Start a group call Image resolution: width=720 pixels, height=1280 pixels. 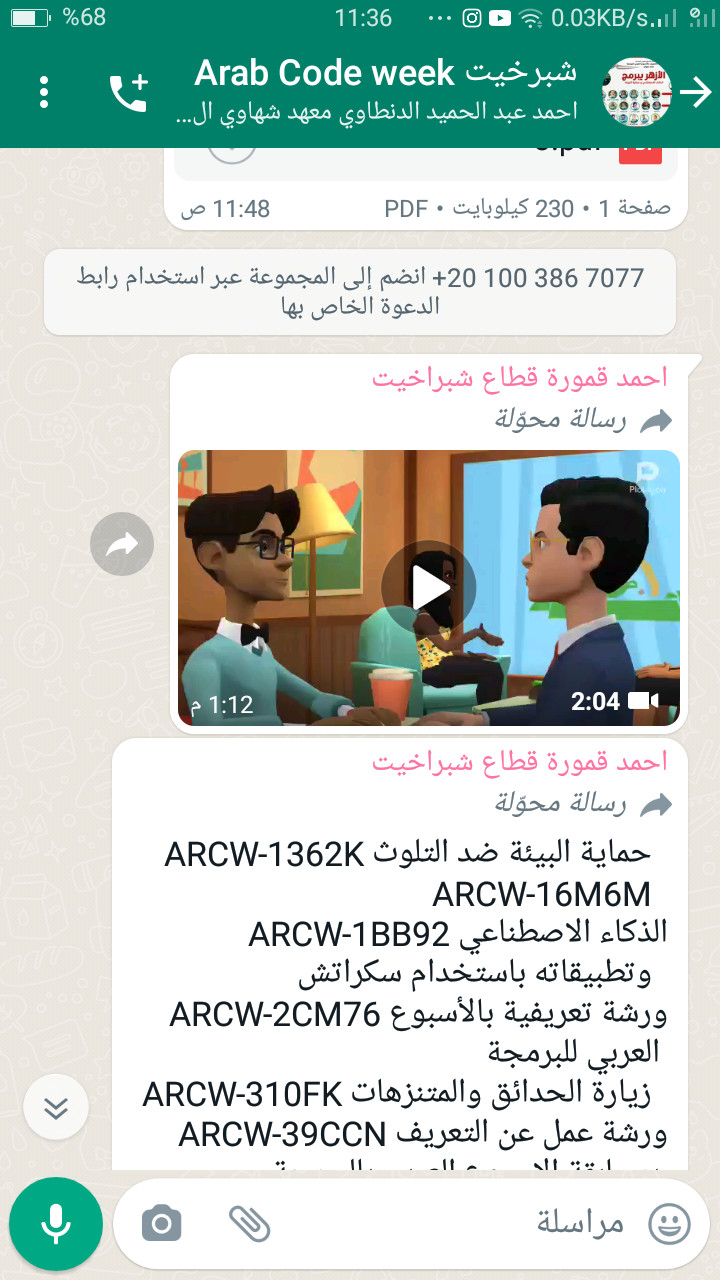[128, 92]
